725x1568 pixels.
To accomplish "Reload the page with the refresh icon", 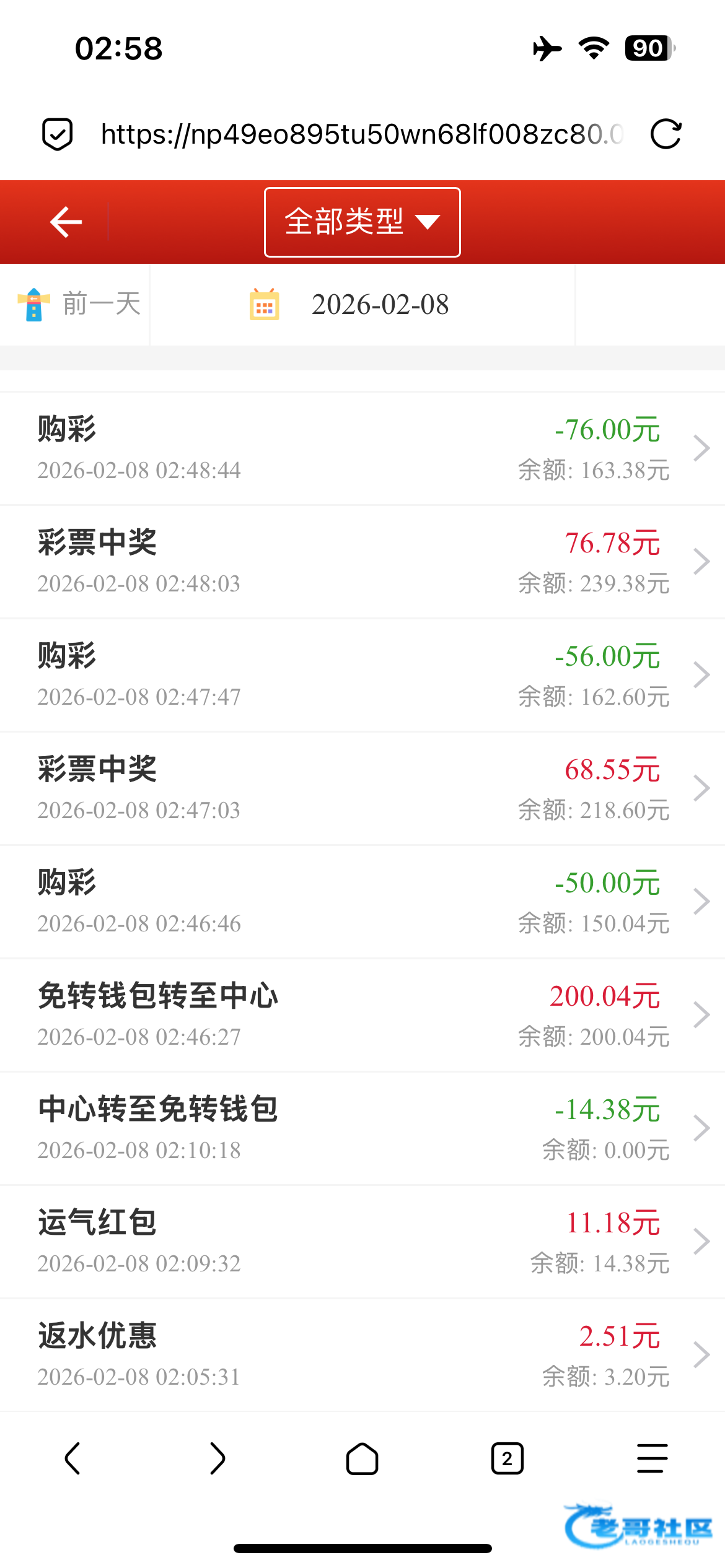I will click(x=666, y=134).
